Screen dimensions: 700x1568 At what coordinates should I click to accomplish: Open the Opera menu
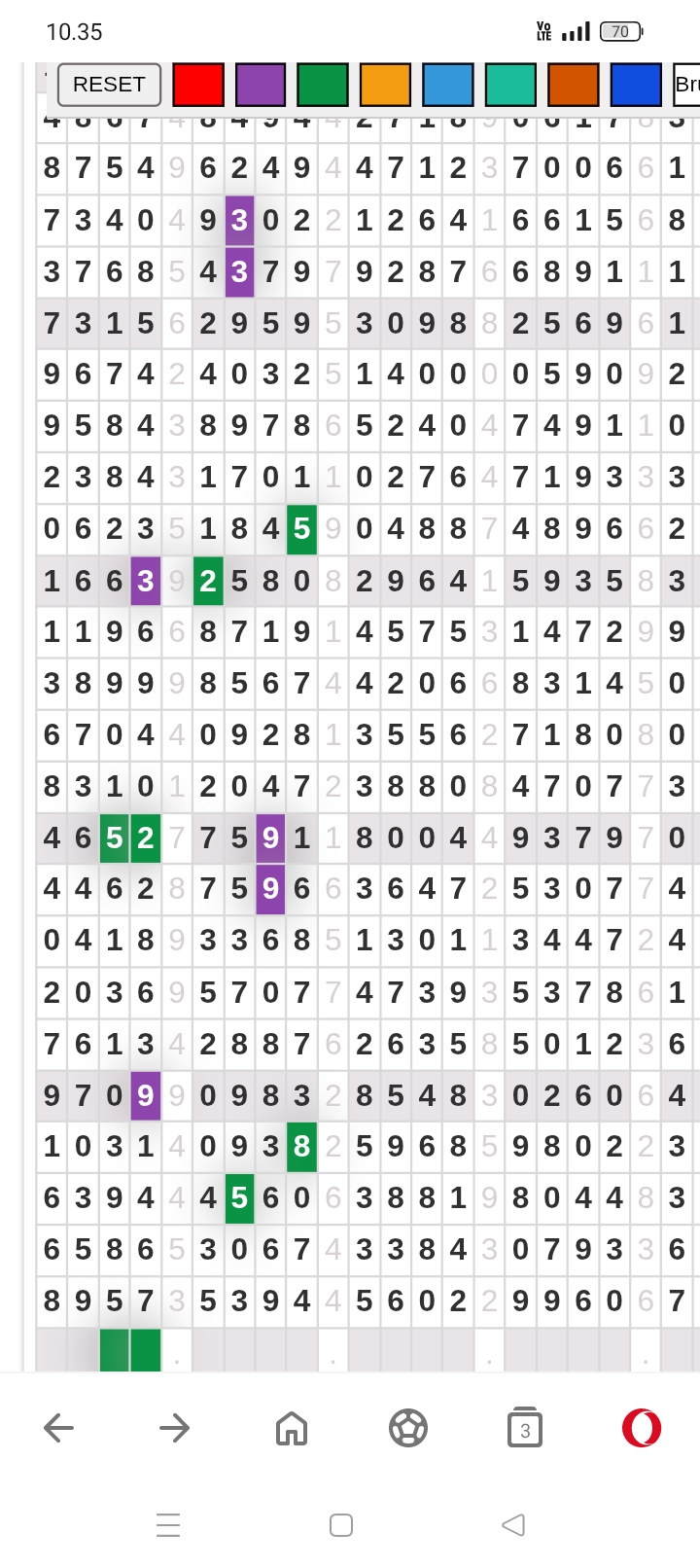tap(642, 1428)
